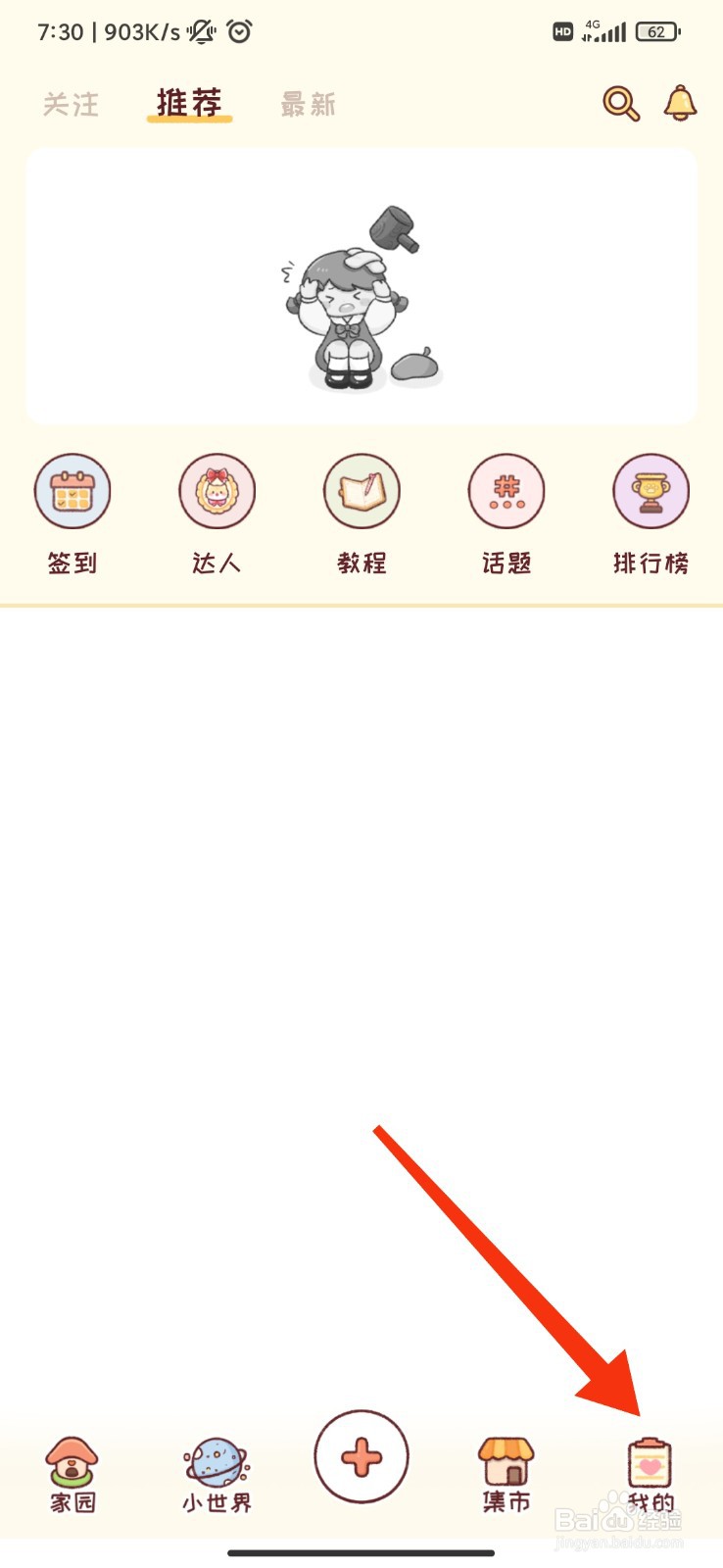Switch to the 最新 tab

pos(307,104)
